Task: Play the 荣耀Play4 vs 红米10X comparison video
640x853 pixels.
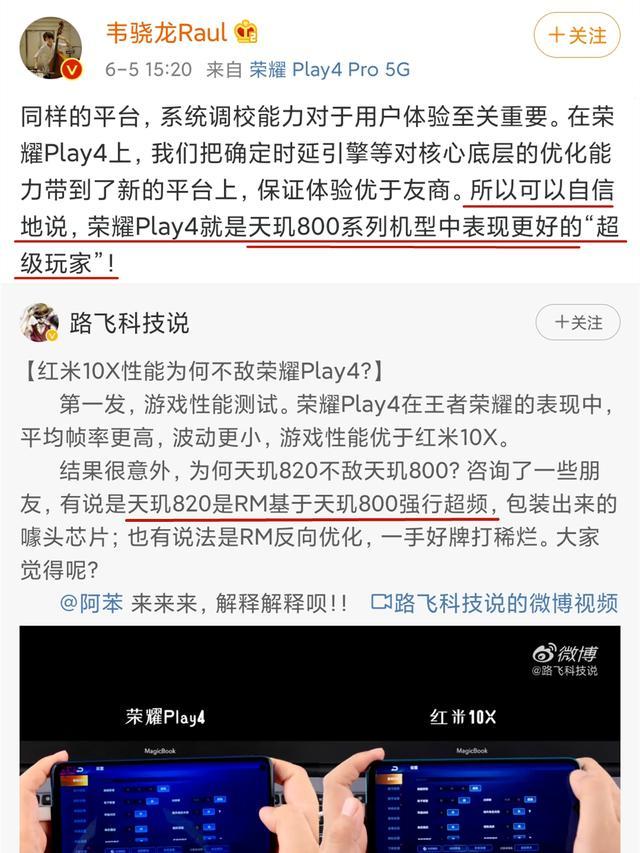Action: point(320,740)
